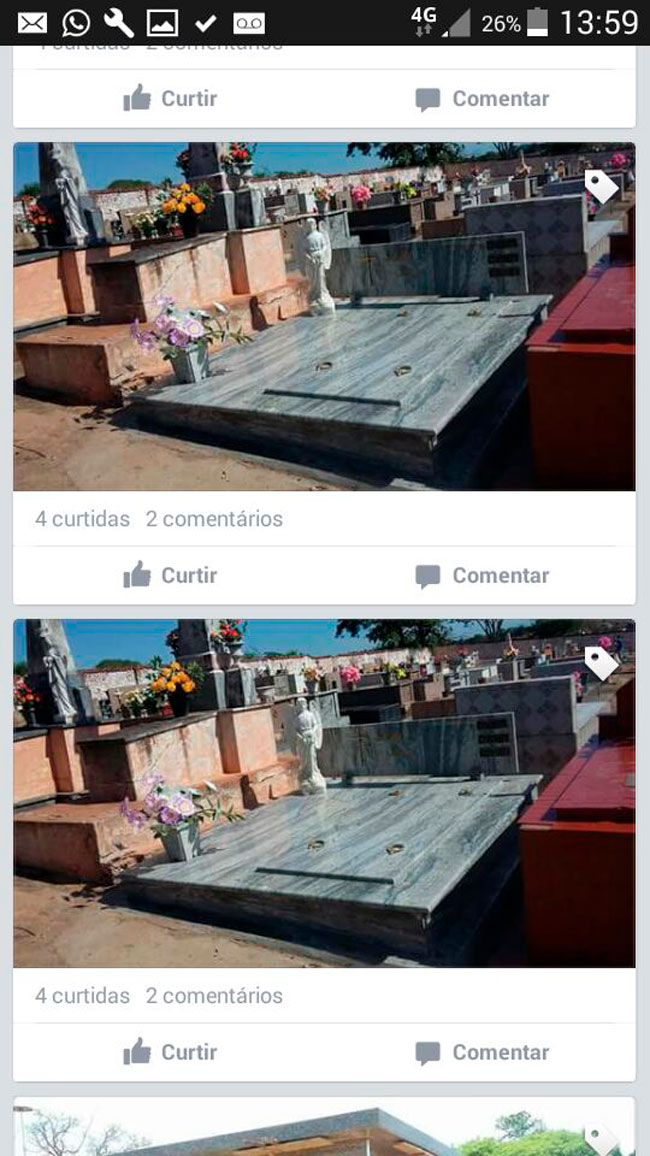Tap Comentar under the first cemetery photo
Image resolution: width=650 pixels, height=1156 pixels.
482,575
